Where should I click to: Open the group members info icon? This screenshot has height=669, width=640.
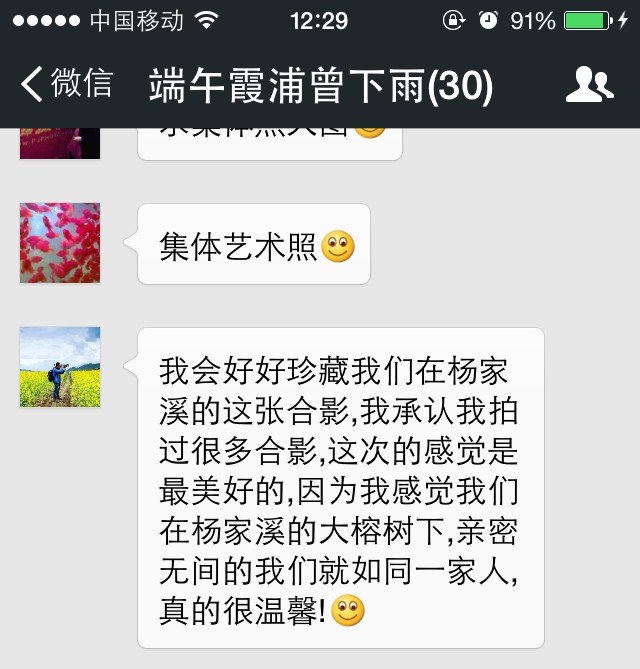click(x=589, y=86)
